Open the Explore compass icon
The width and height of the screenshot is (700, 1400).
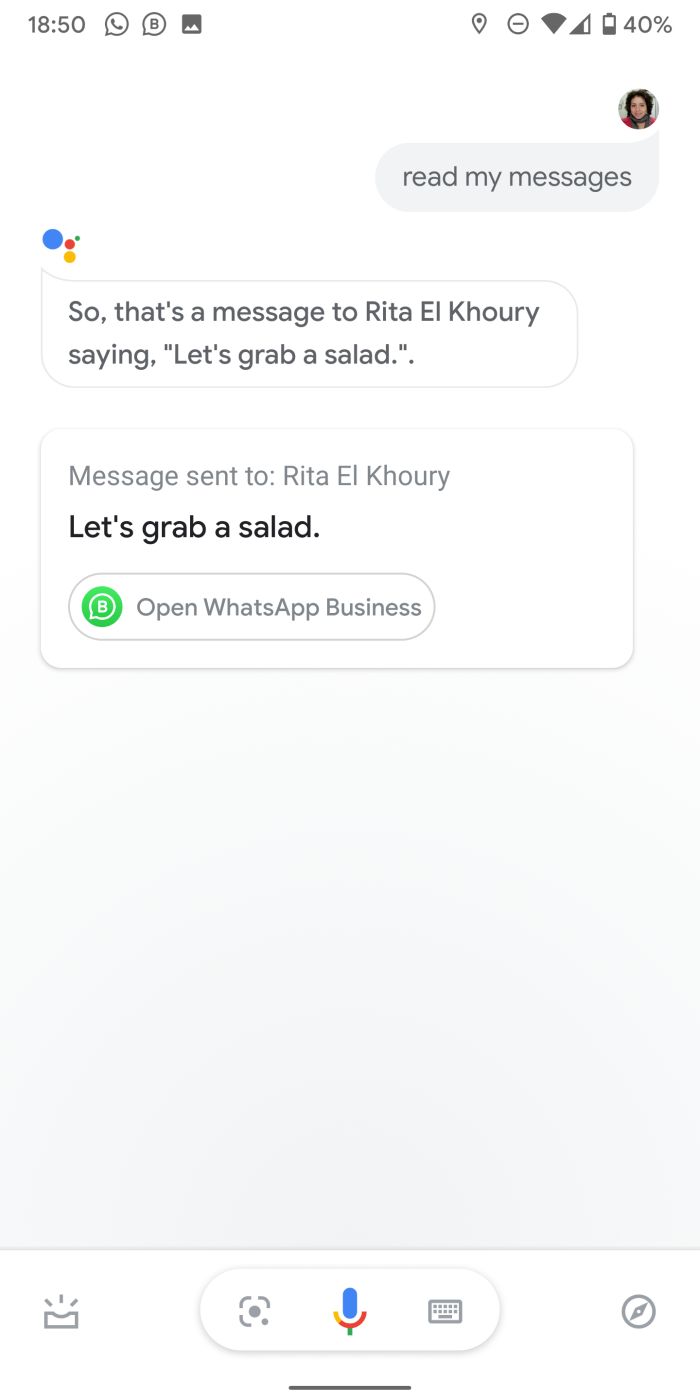[638, 1311]
